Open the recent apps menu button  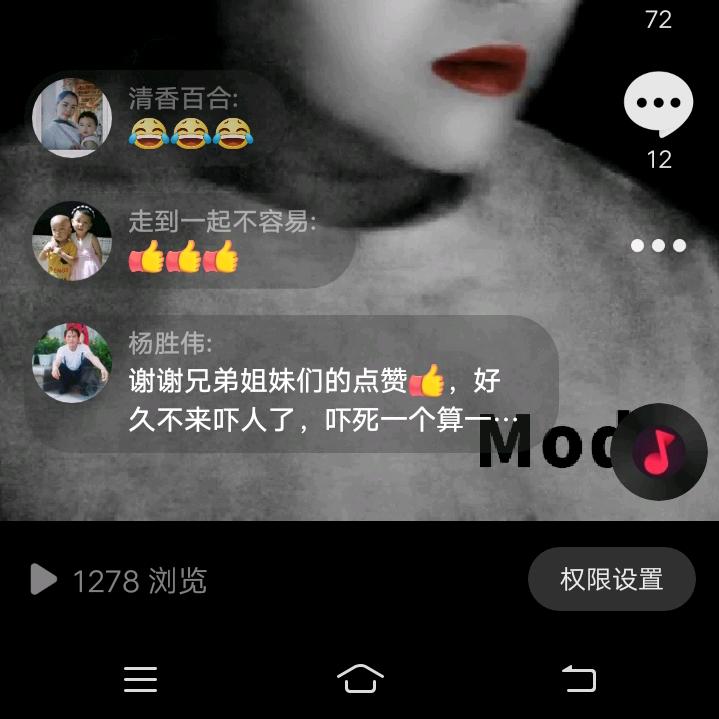tap(141, 679)
